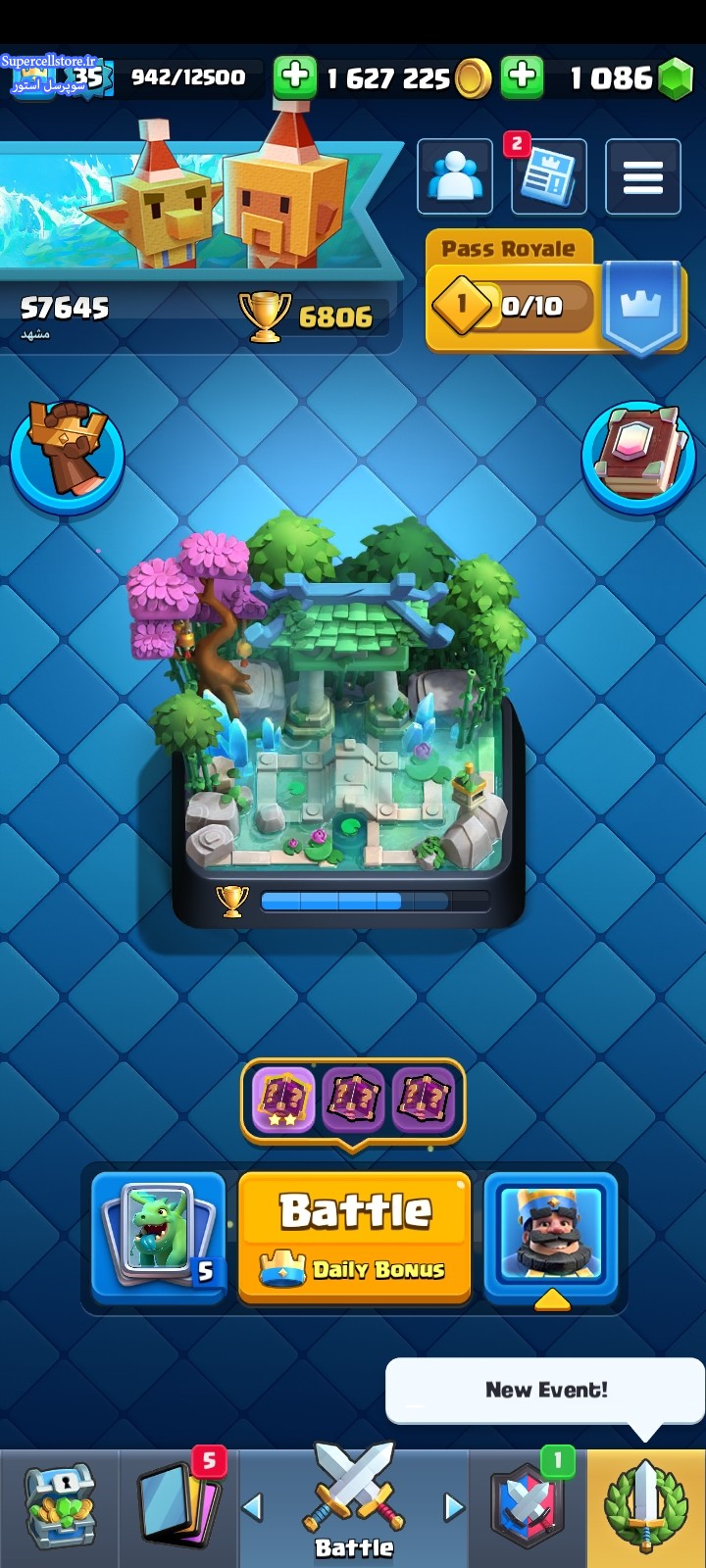
Task: Open the King game mode selector
Action: 551,1237
